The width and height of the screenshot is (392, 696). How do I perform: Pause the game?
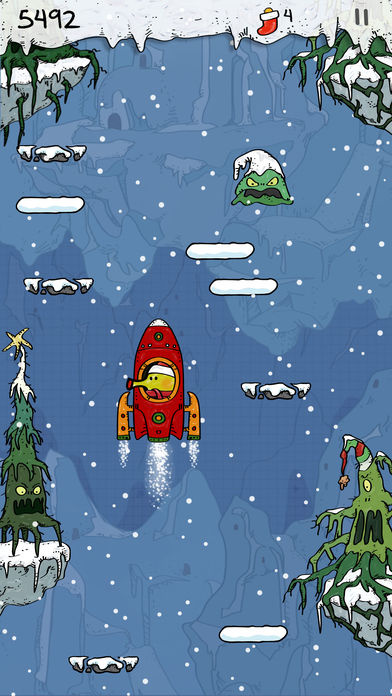point(361,17)
